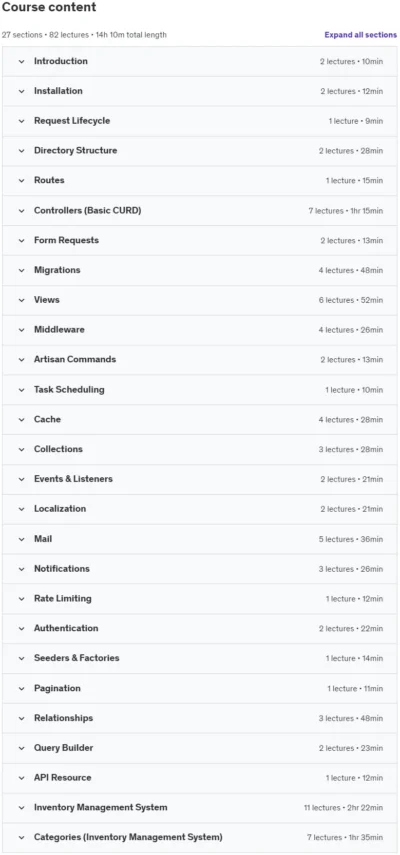Screen dimensions: 400x855
Task: Expand the Views section
Action: (199, 300)
